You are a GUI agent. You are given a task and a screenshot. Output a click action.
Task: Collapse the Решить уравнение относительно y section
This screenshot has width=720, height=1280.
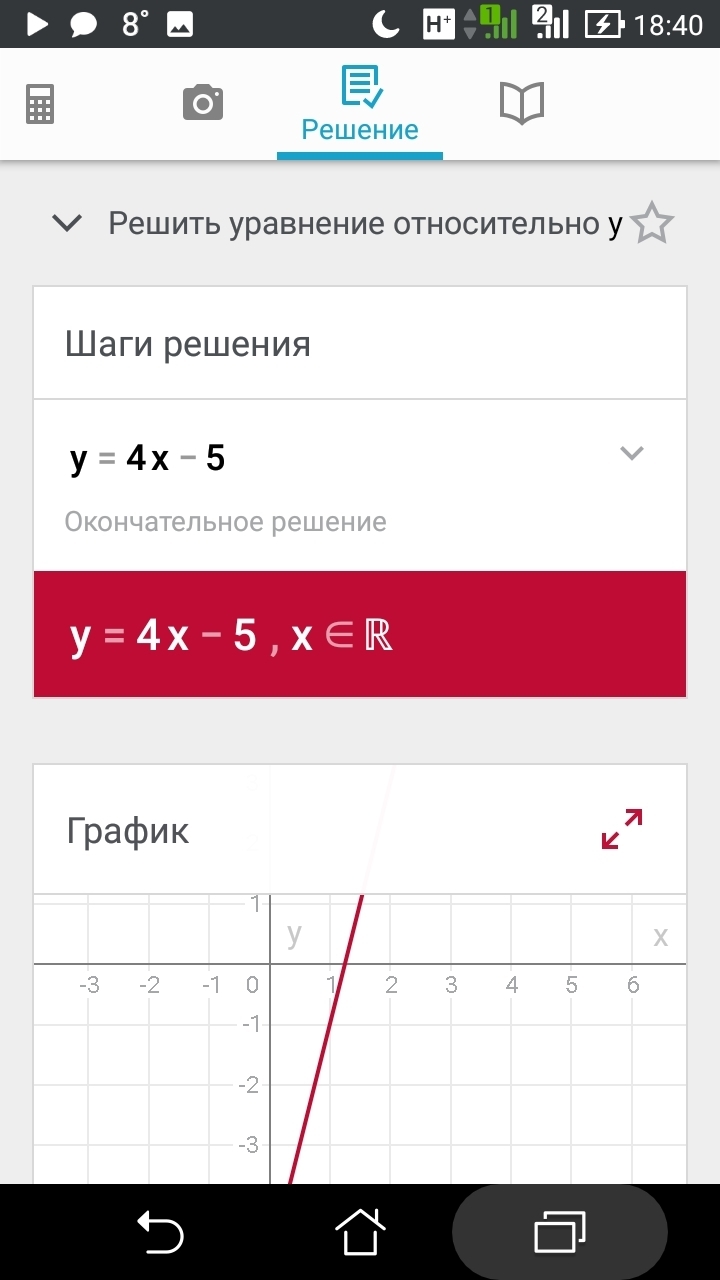click(67, 224)
